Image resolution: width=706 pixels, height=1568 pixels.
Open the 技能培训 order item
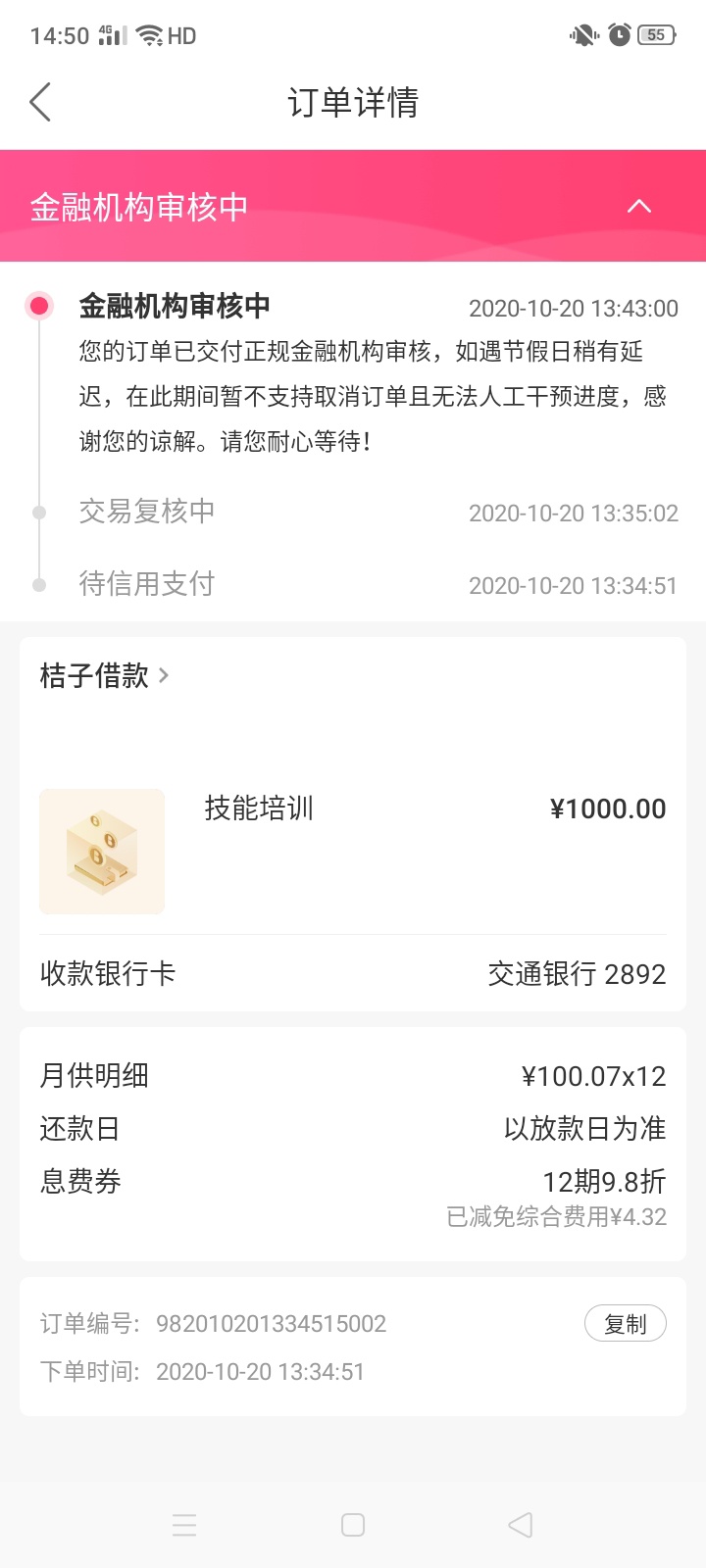pyautogui.click(x=353, y=851)
